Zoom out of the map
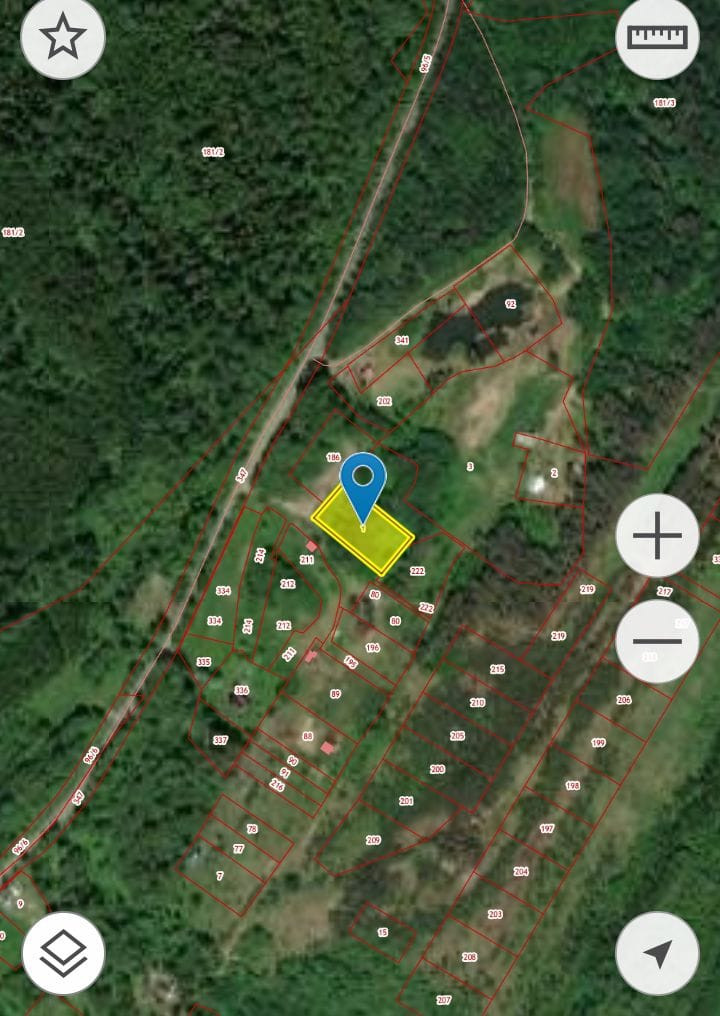 (657, 641)
